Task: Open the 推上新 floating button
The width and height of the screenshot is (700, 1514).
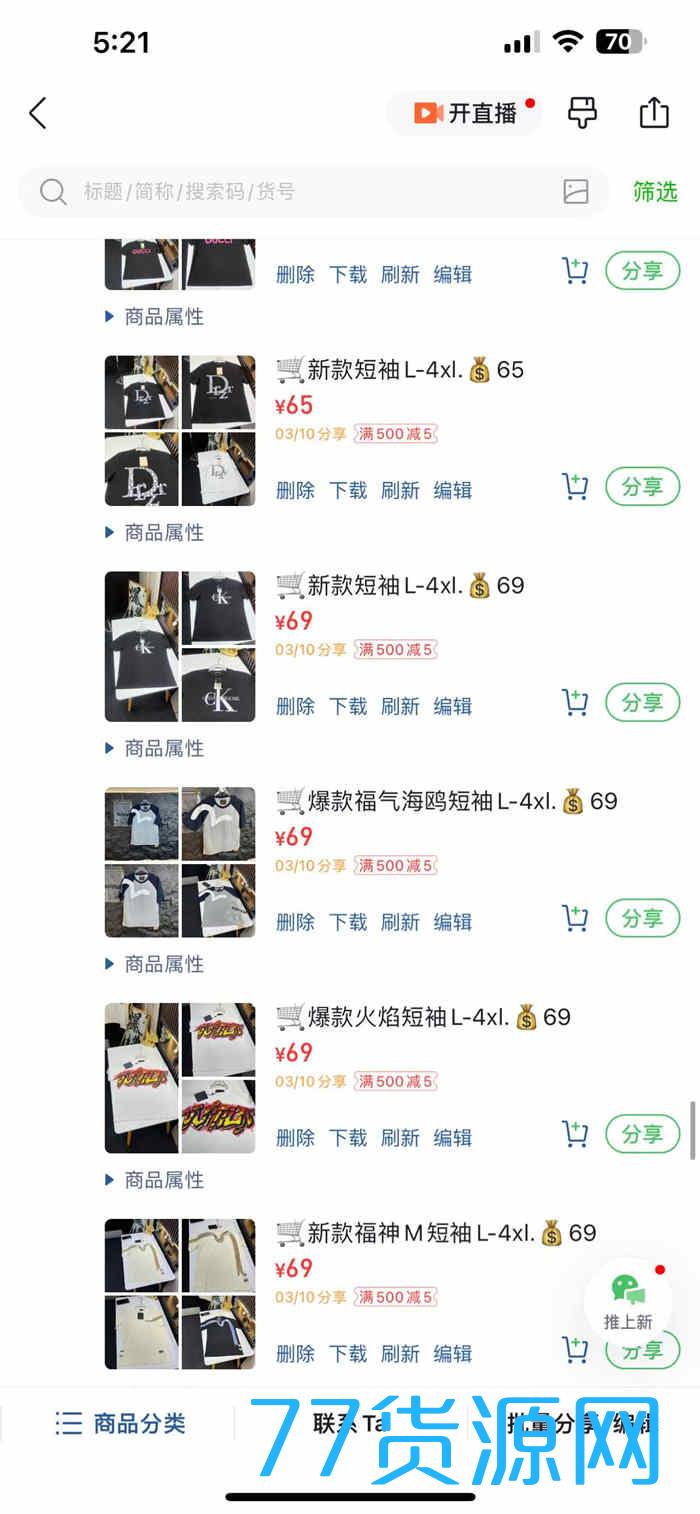Action: pyautogui.click(x=627, y=1301)
